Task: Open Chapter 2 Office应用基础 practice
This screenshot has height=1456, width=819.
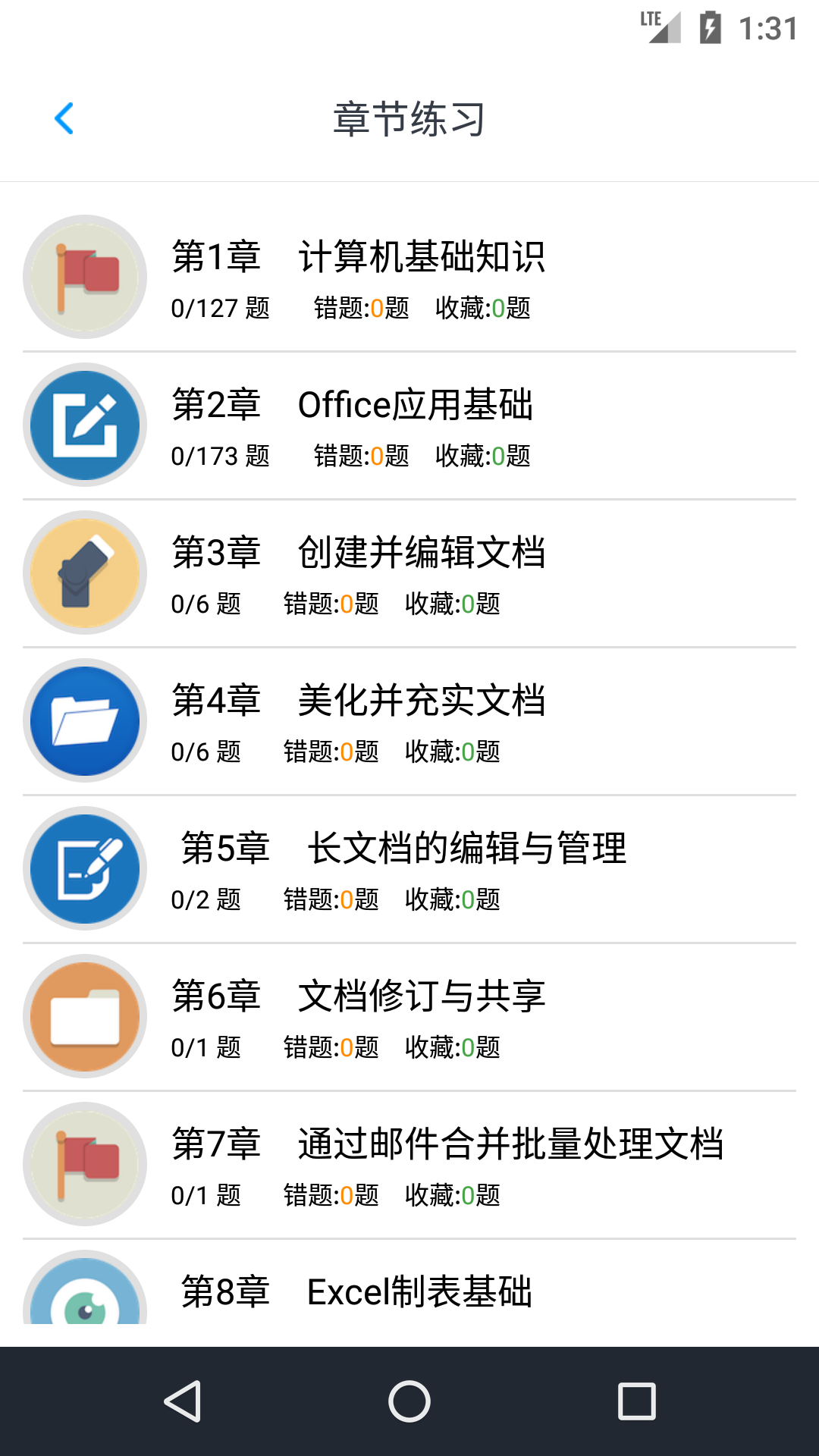Action: click(353, 406)
